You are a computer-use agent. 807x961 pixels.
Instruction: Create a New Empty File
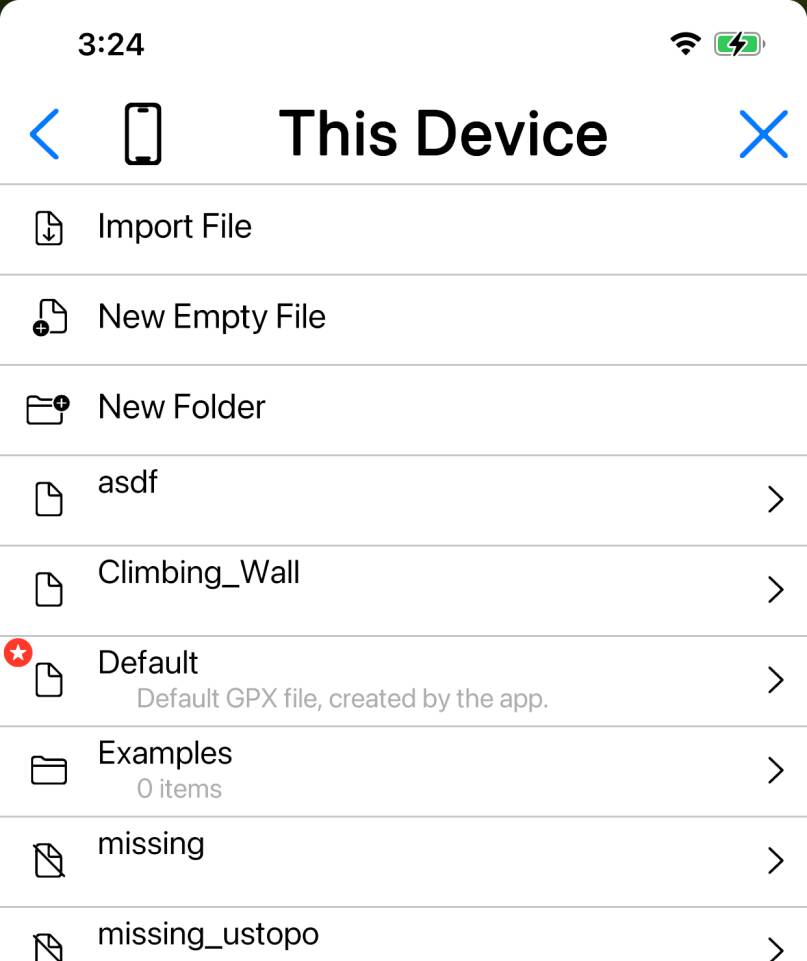pyautogui.click(x=211, y=318)
